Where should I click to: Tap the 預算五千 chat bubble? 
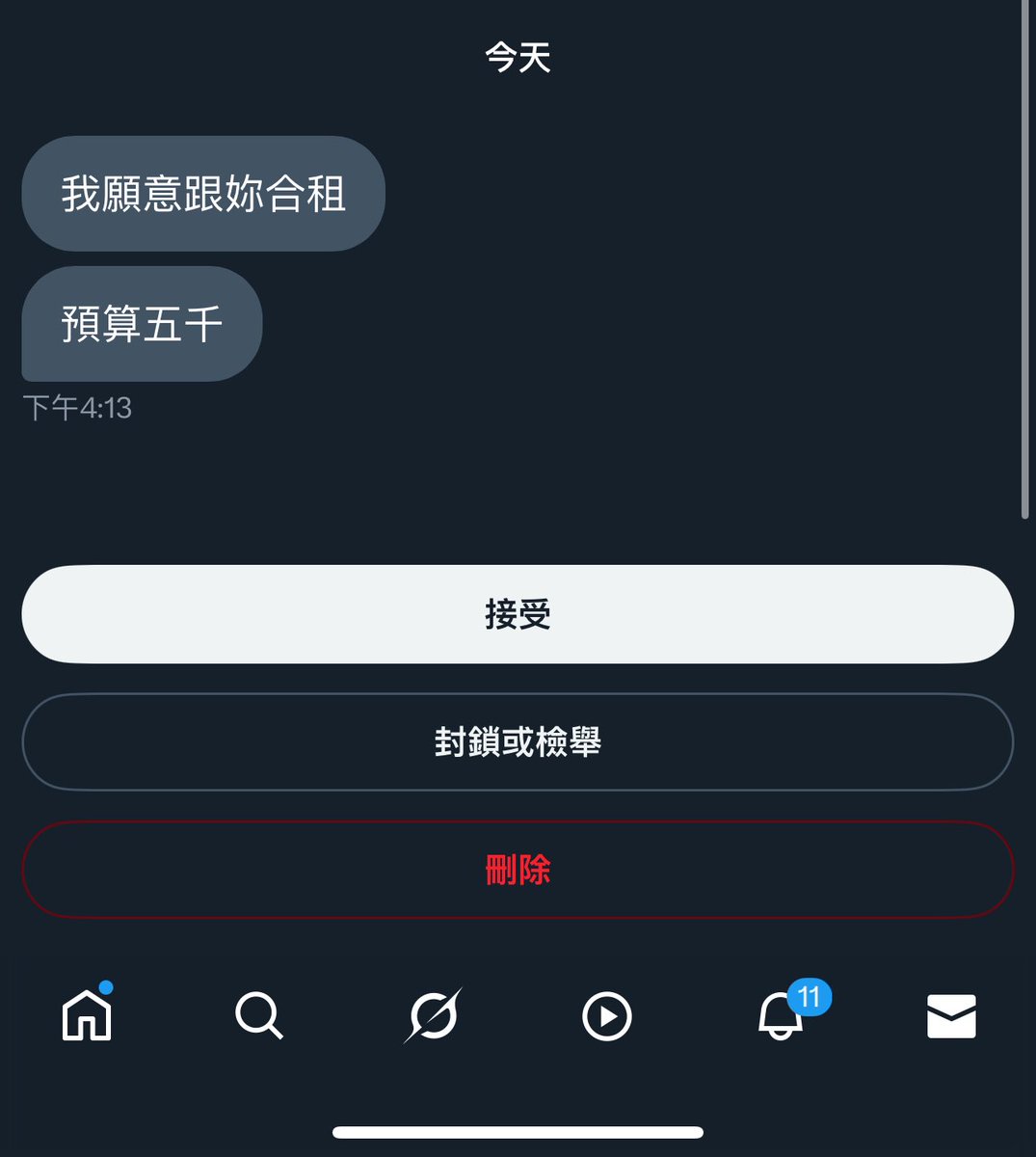click(x=141, y=324)
